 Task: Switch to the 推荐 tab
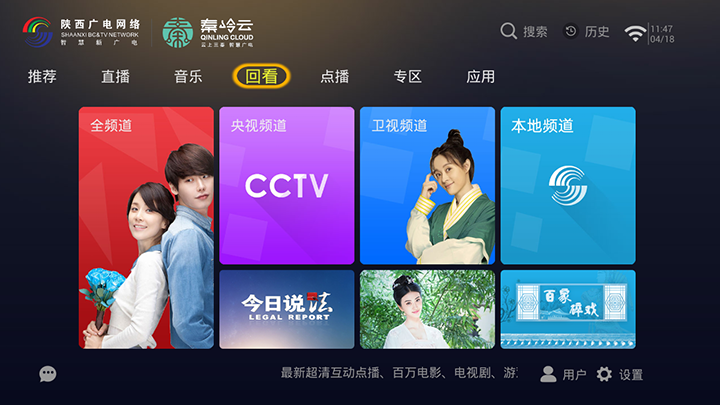click(x=42, y=77)
